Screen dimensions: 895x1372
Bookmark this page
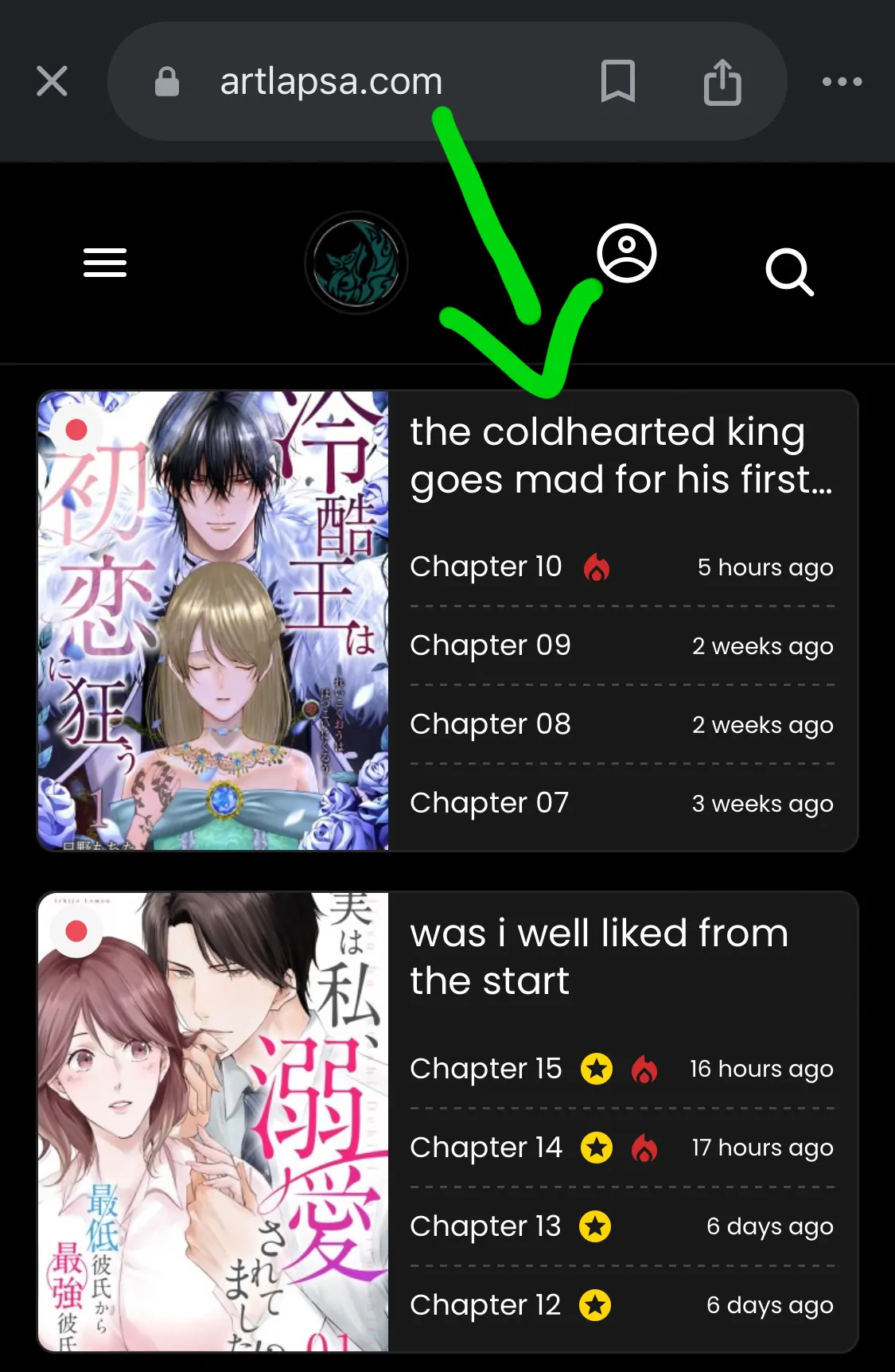pyautogui.click(x=617, y=81)
